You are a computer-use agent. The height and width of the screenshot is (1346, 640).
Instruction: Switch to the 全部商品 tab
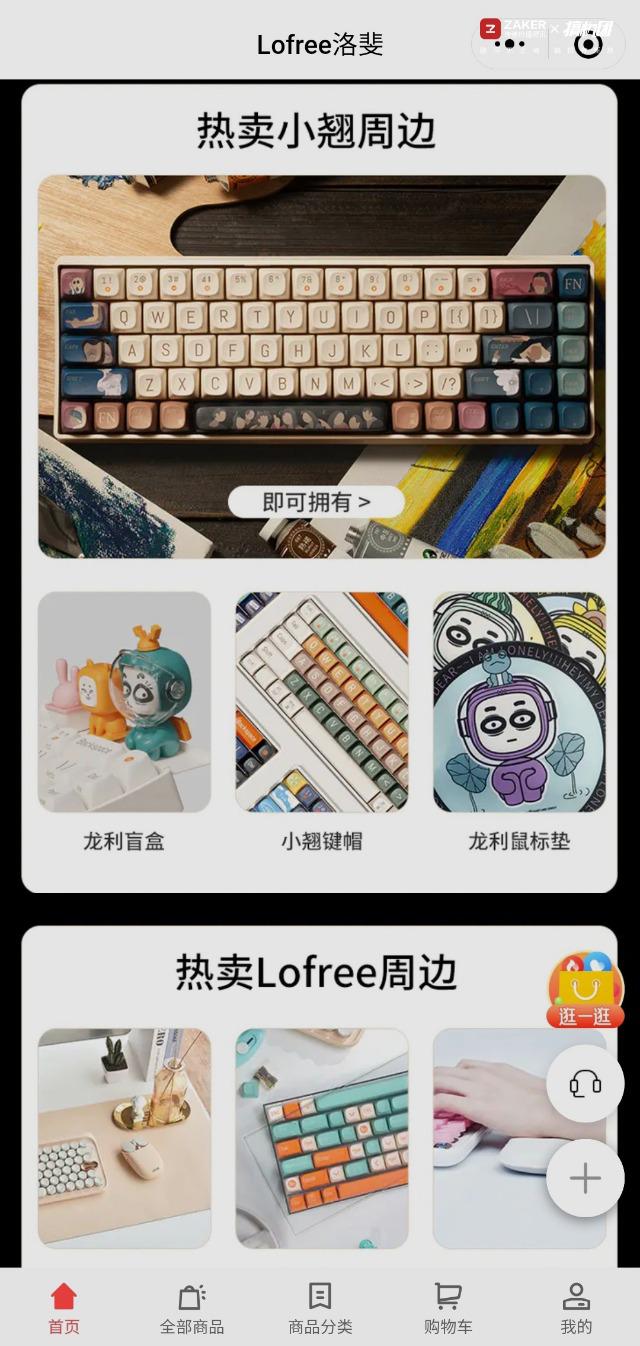click(x=192, y=1308)
